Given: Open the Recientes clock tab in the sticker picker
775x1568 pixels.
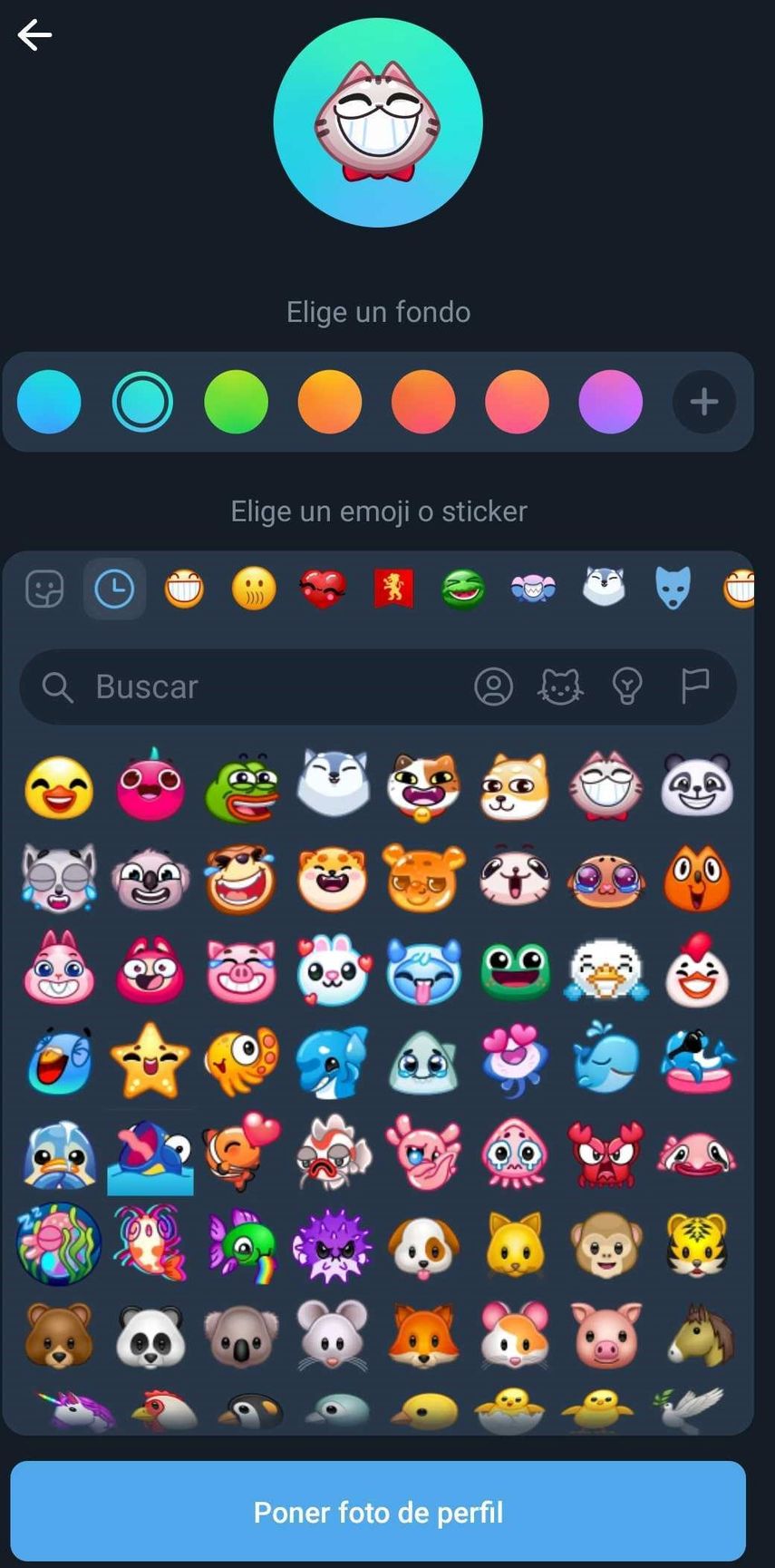Looking at the screenshot, I should 114,588.
